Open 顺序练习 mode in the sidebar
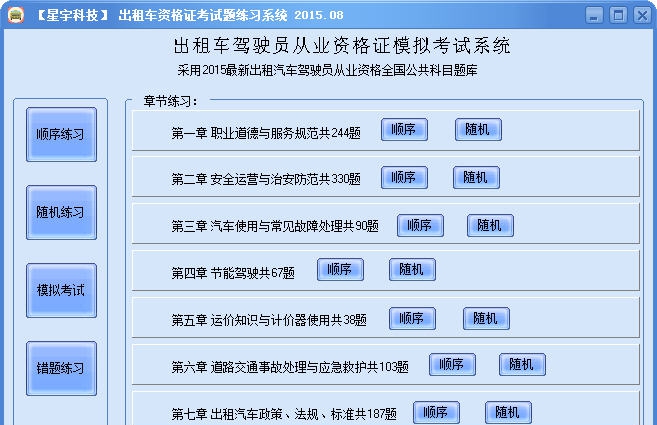Viewport: 657px width, 425px height. (61, 134)
